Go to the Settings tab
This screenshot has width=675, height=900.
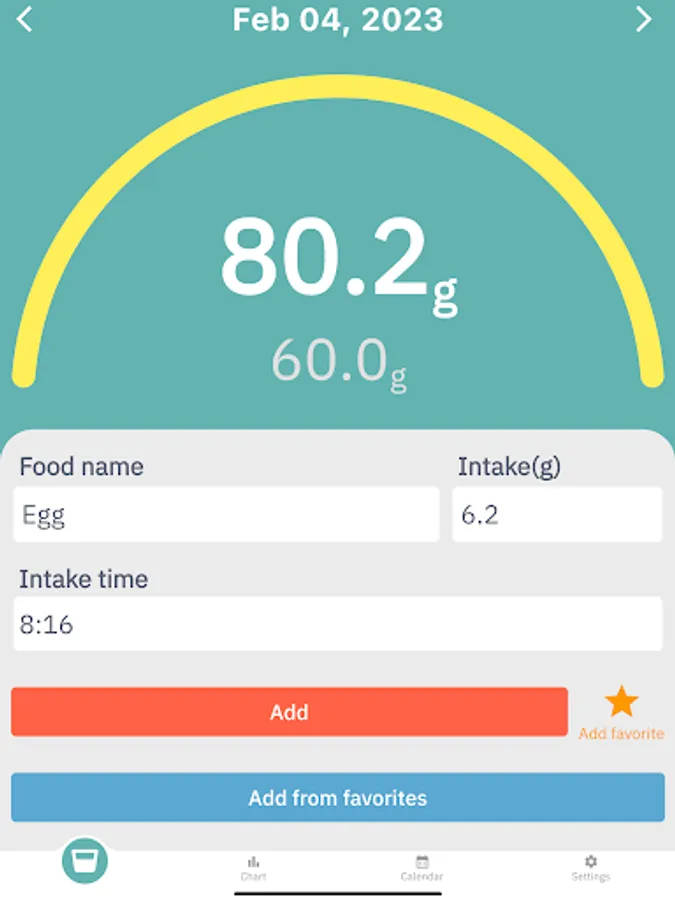(590, 867)
